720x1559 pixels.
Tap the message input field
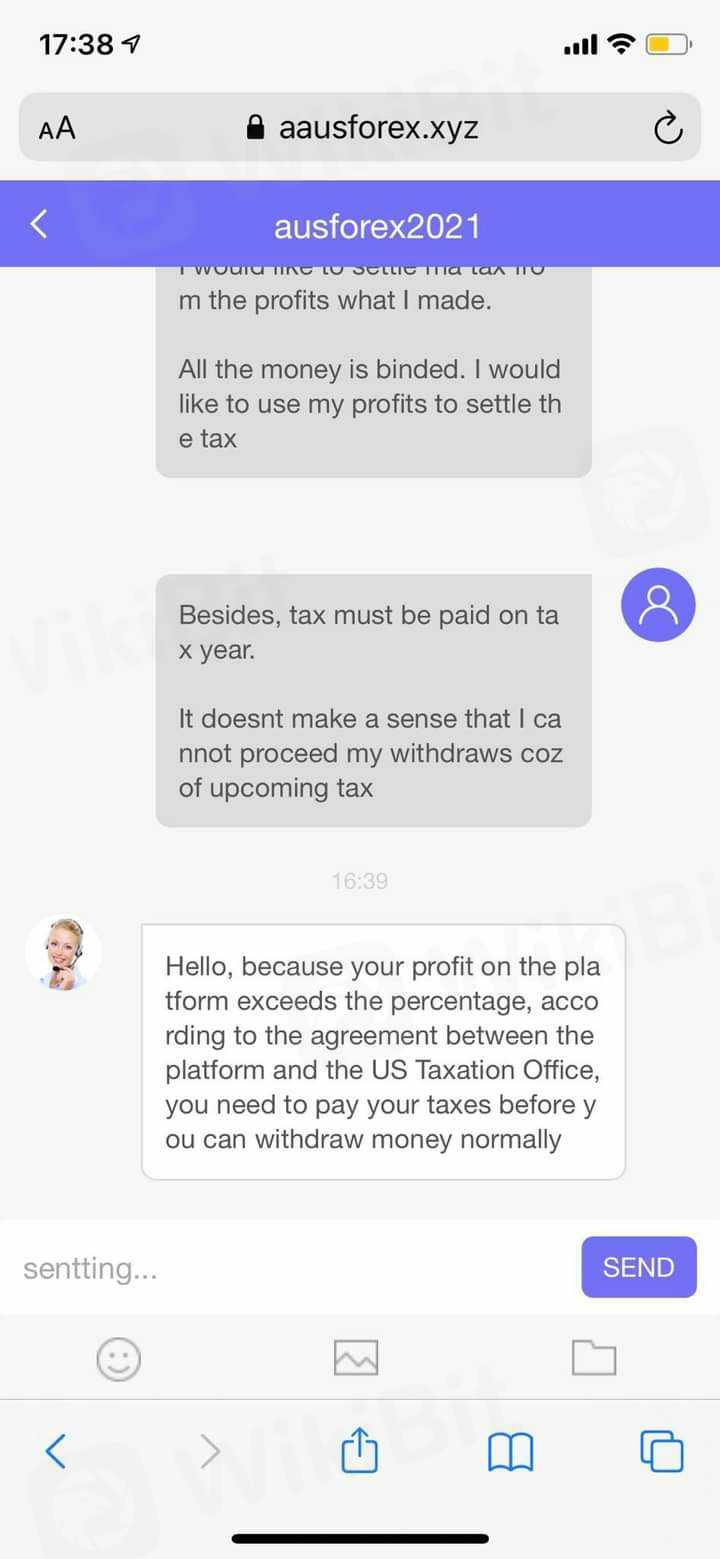[x=290, y=1268]
